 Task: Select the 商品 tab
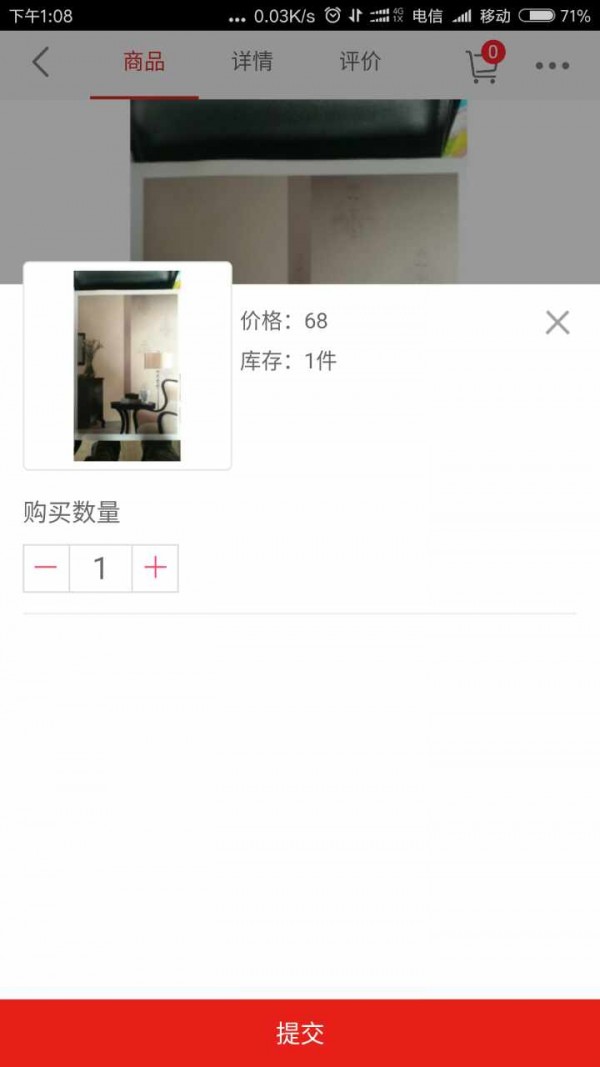coord(144,62)
